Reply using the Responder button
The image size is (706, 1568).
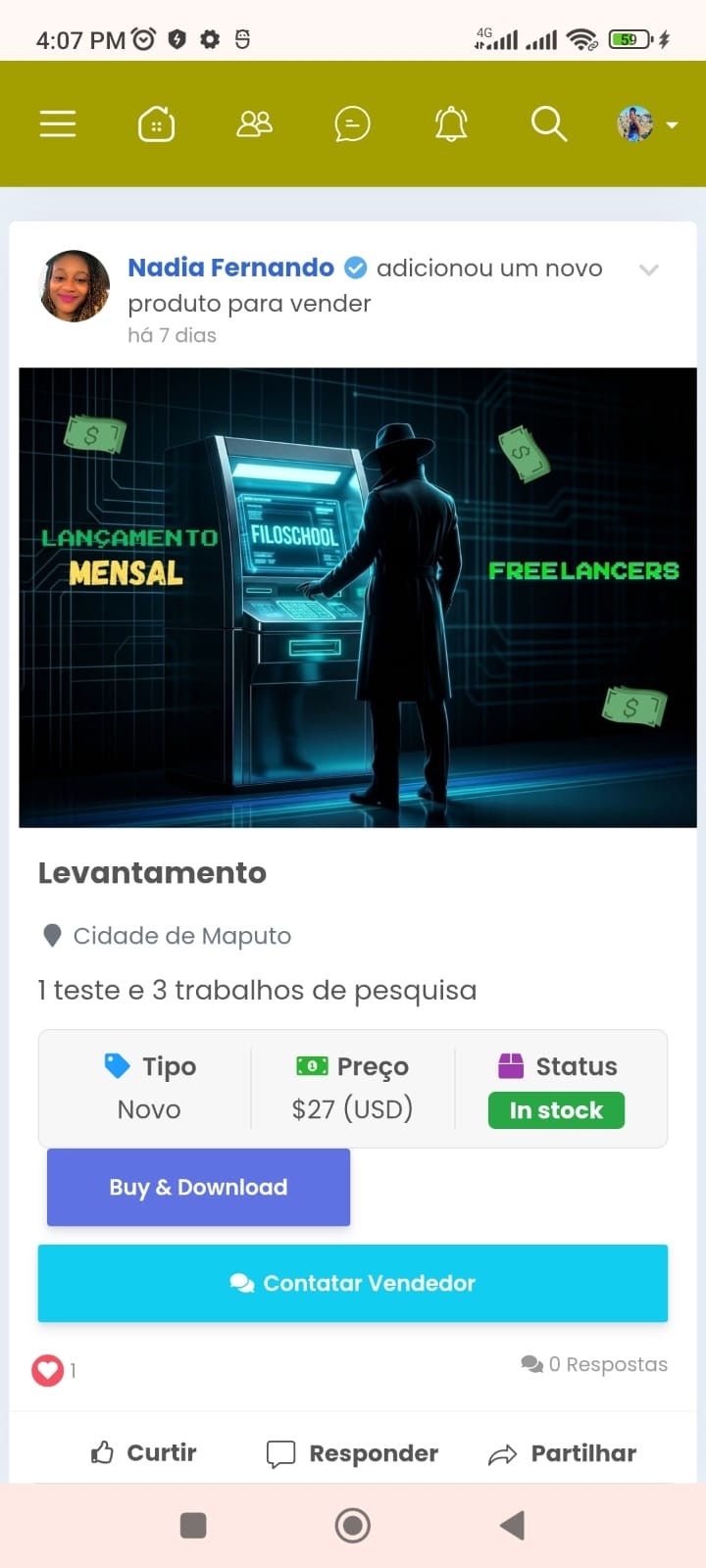pos(353,1453)
